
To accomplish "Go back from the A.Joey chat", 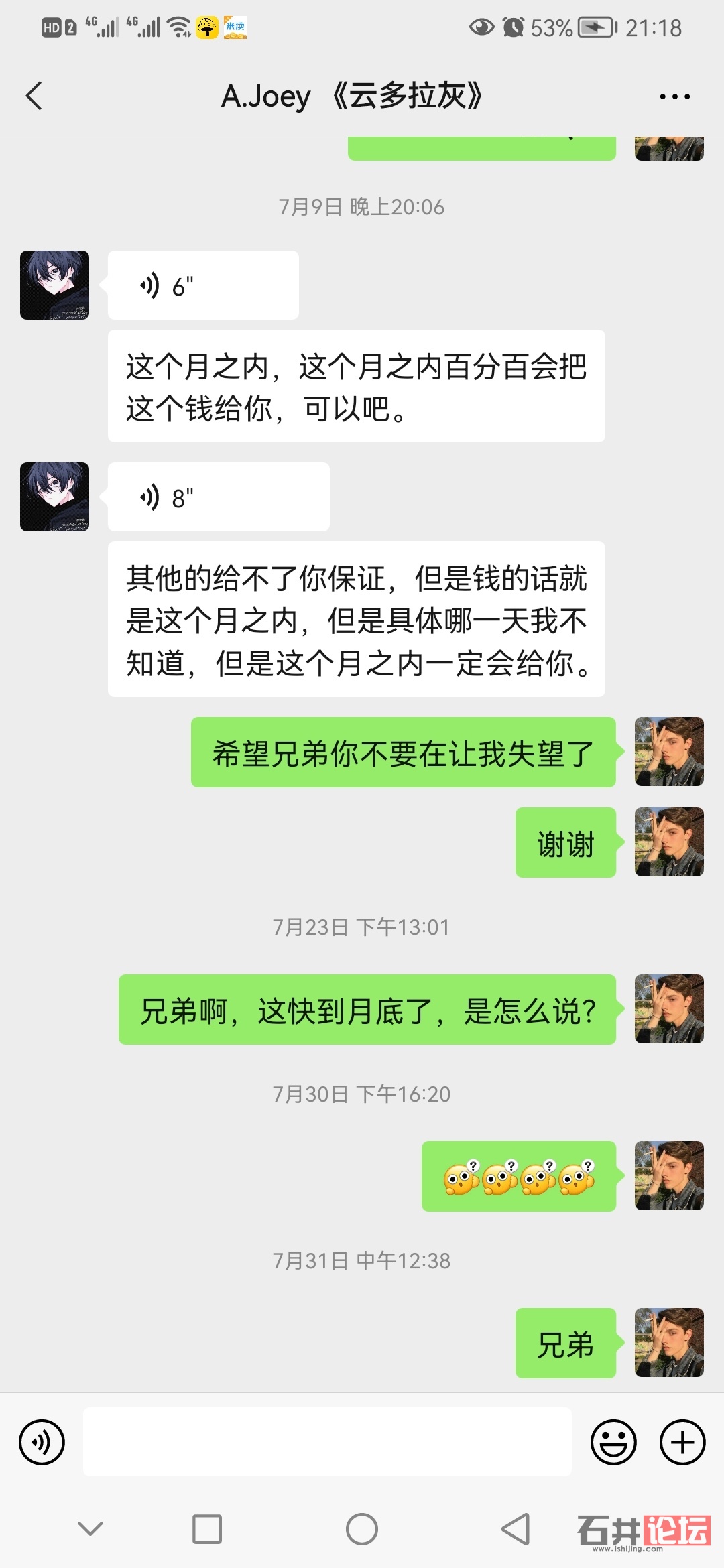I will click(35, 96).
